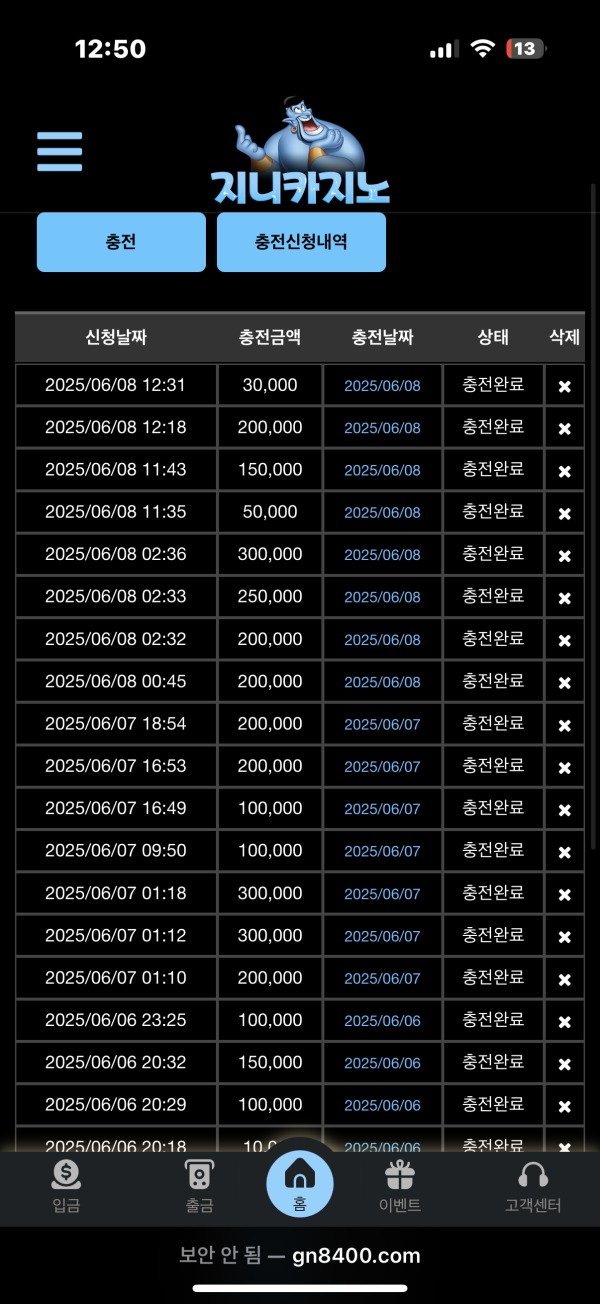This screenshot has width=600, height=1304.
Task: Remove the 2025/06/06 20:32 record
Action: click(564, 1063)
